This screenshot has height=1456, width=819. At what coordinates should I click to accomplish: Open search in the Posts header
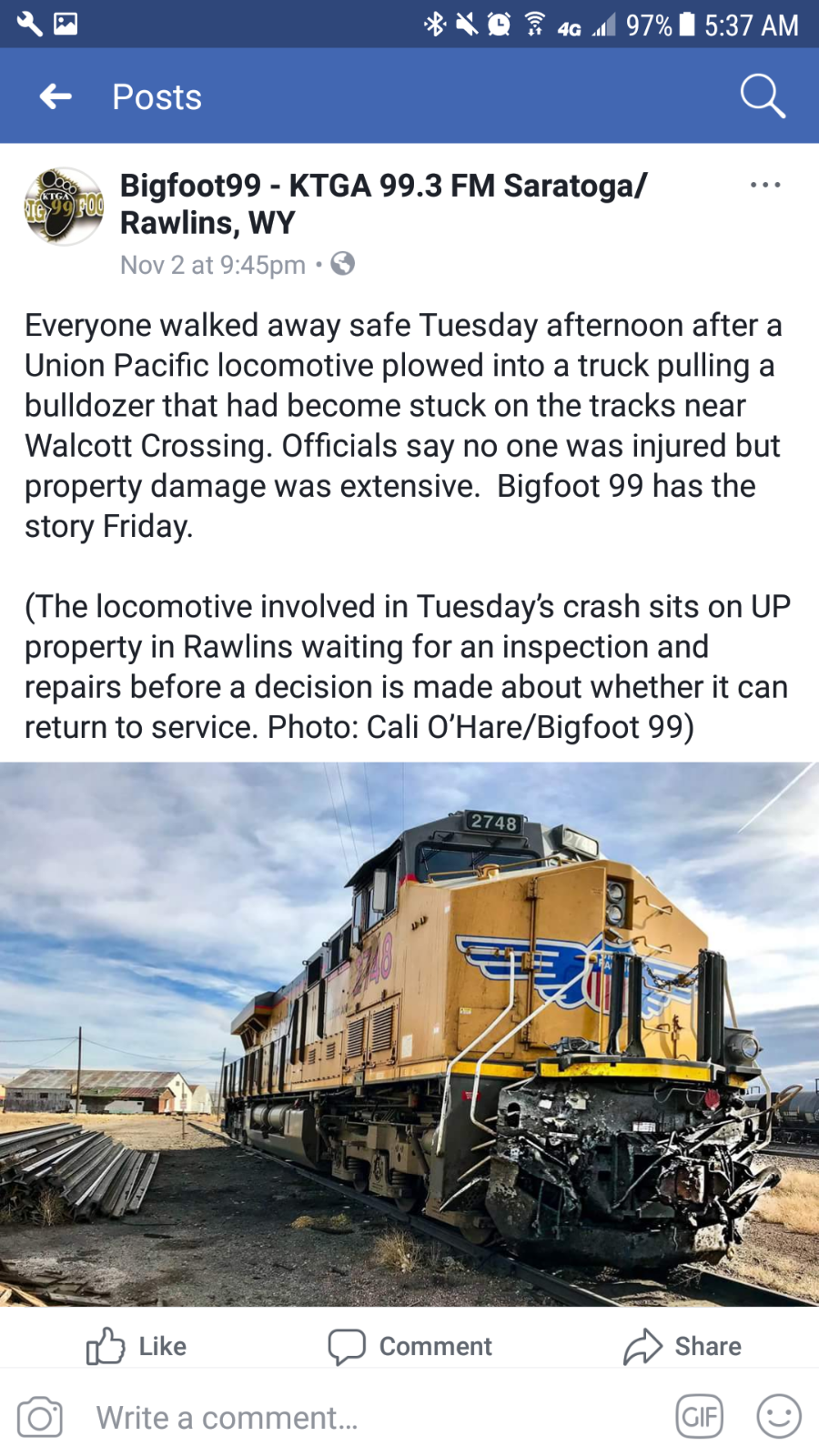coord(762,96)
